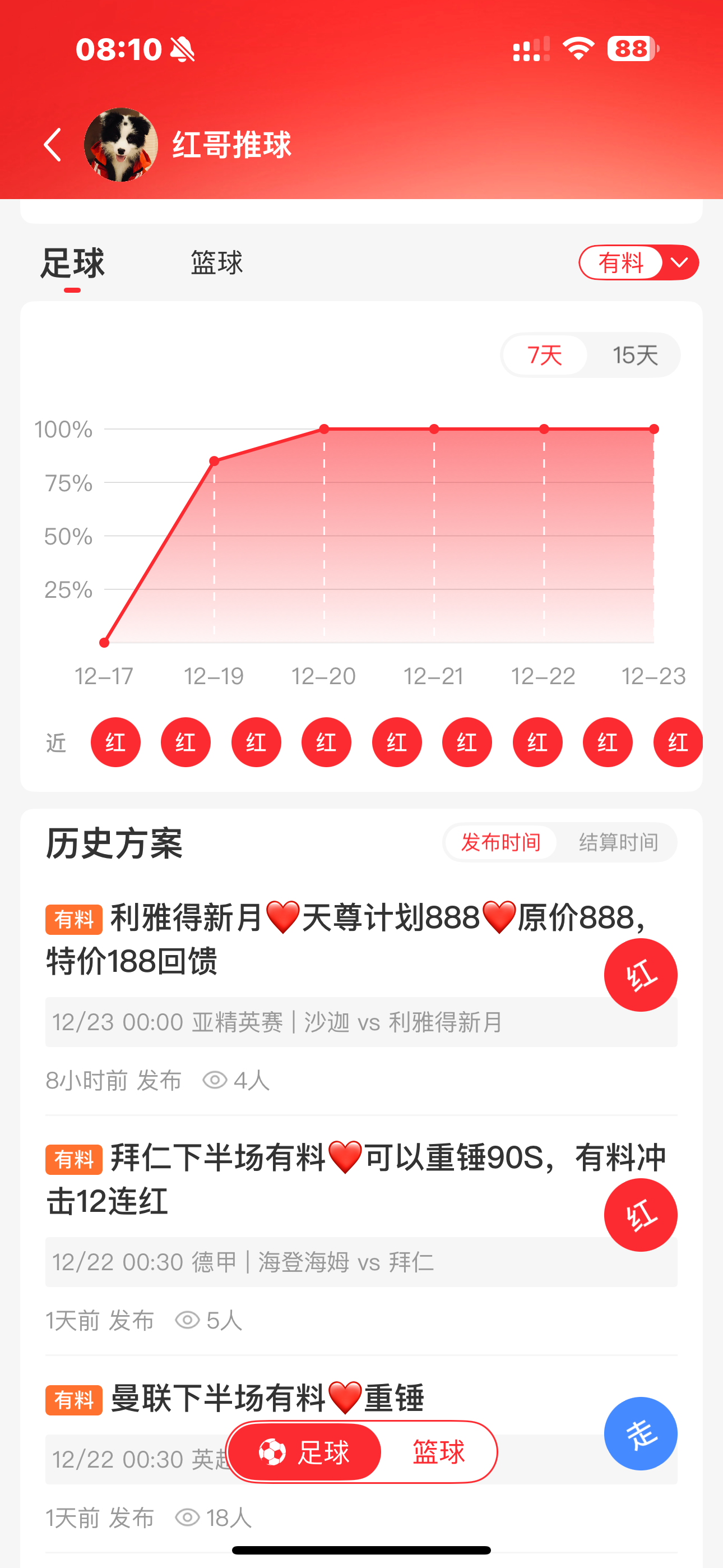Sort history by 结算时间
The height and width of the screenshot is (1568, 723).
point(618,842)
